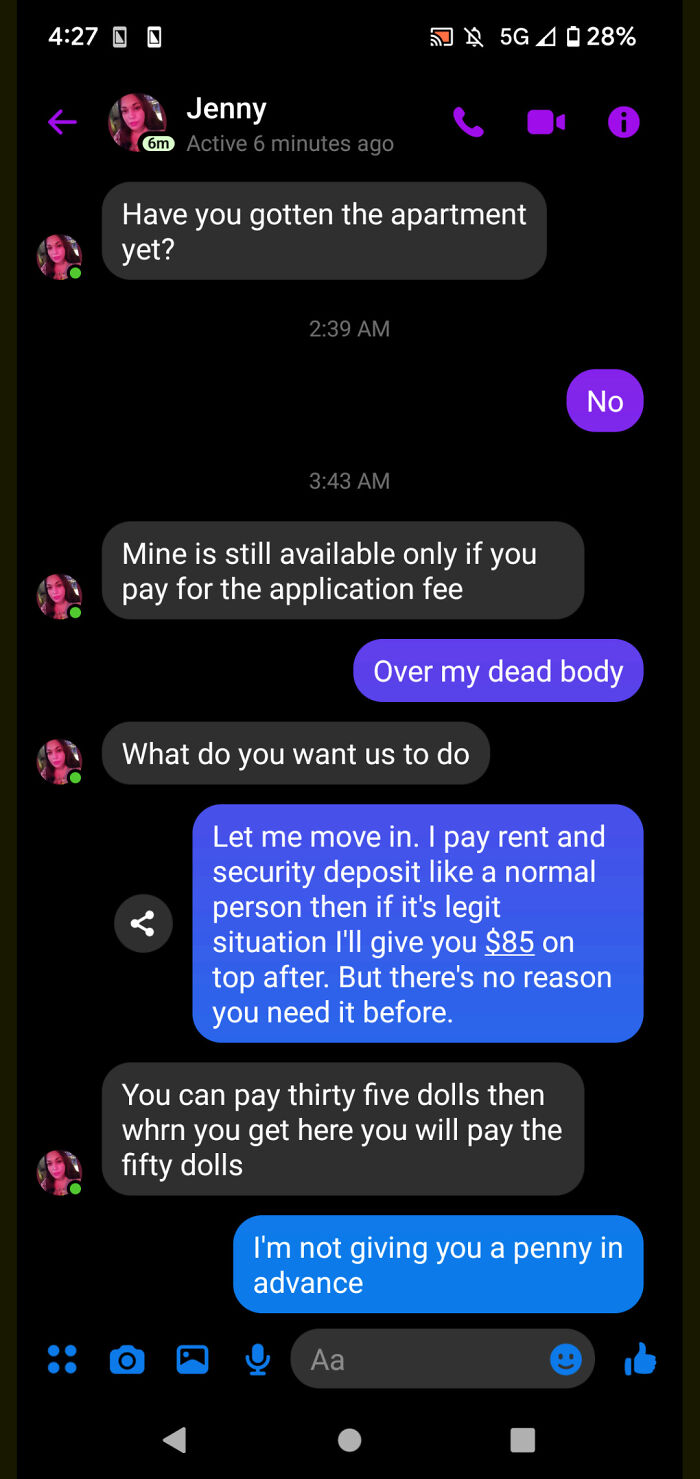Screen dimensions: 700x1479
Task: Send a thumbs-up like
Action: tap(640, 1358)
